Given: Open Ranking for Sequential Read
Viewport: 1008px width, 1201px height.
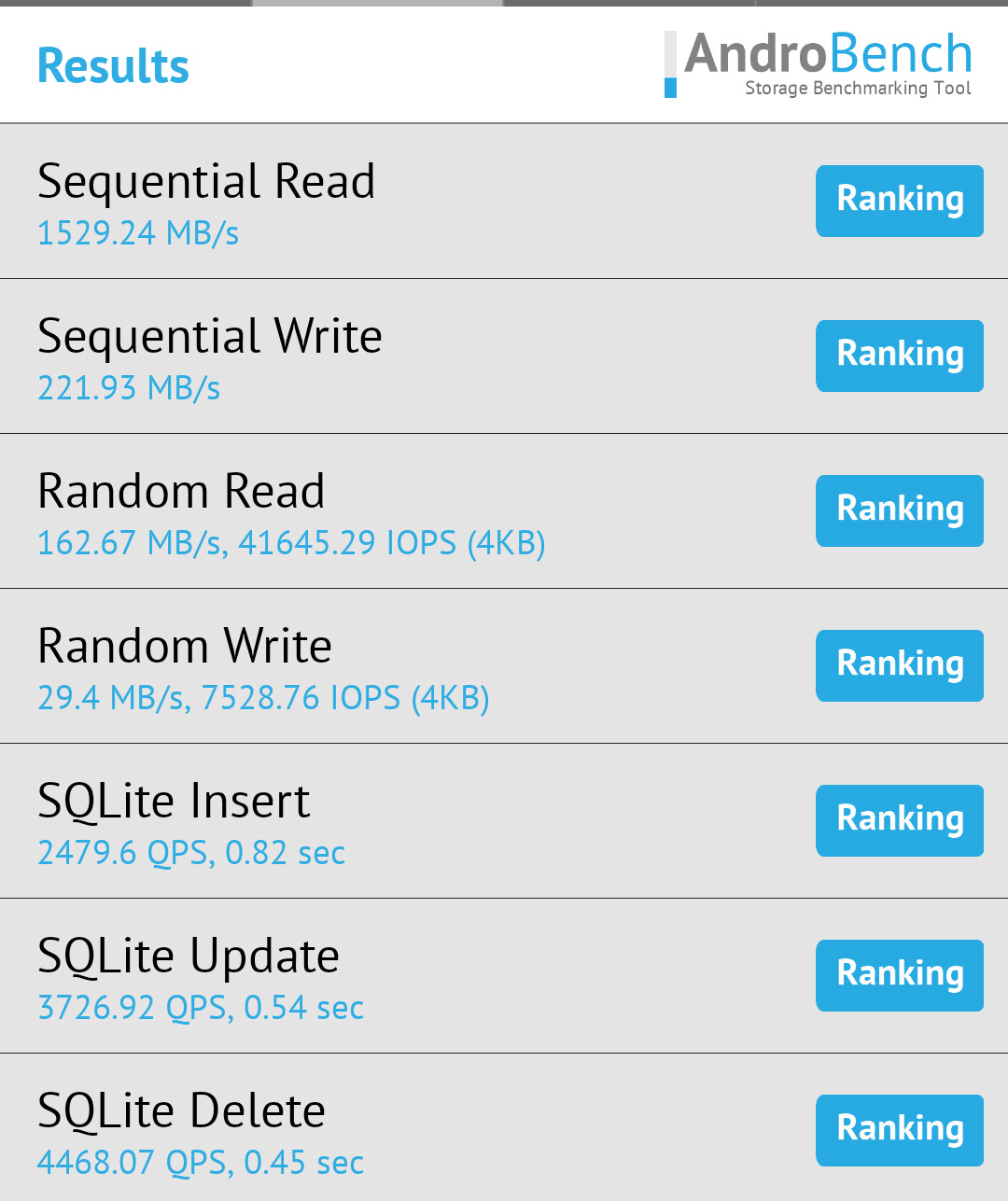Looking at the screenshot, I should [x=899, y=201].
